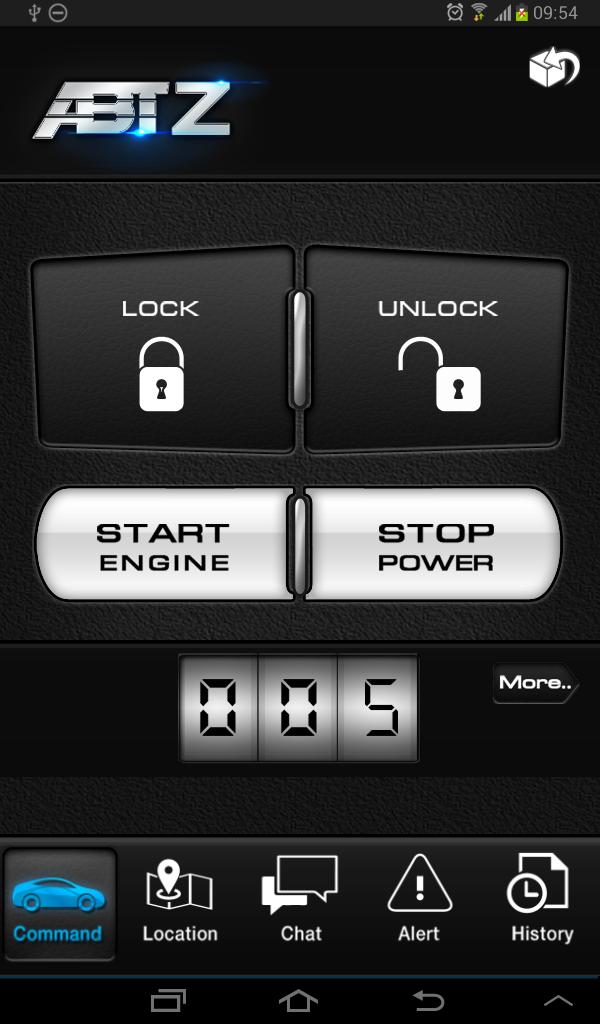Unlock the car doors
The height and width of the screenshot is (1024, 600).
437,350
